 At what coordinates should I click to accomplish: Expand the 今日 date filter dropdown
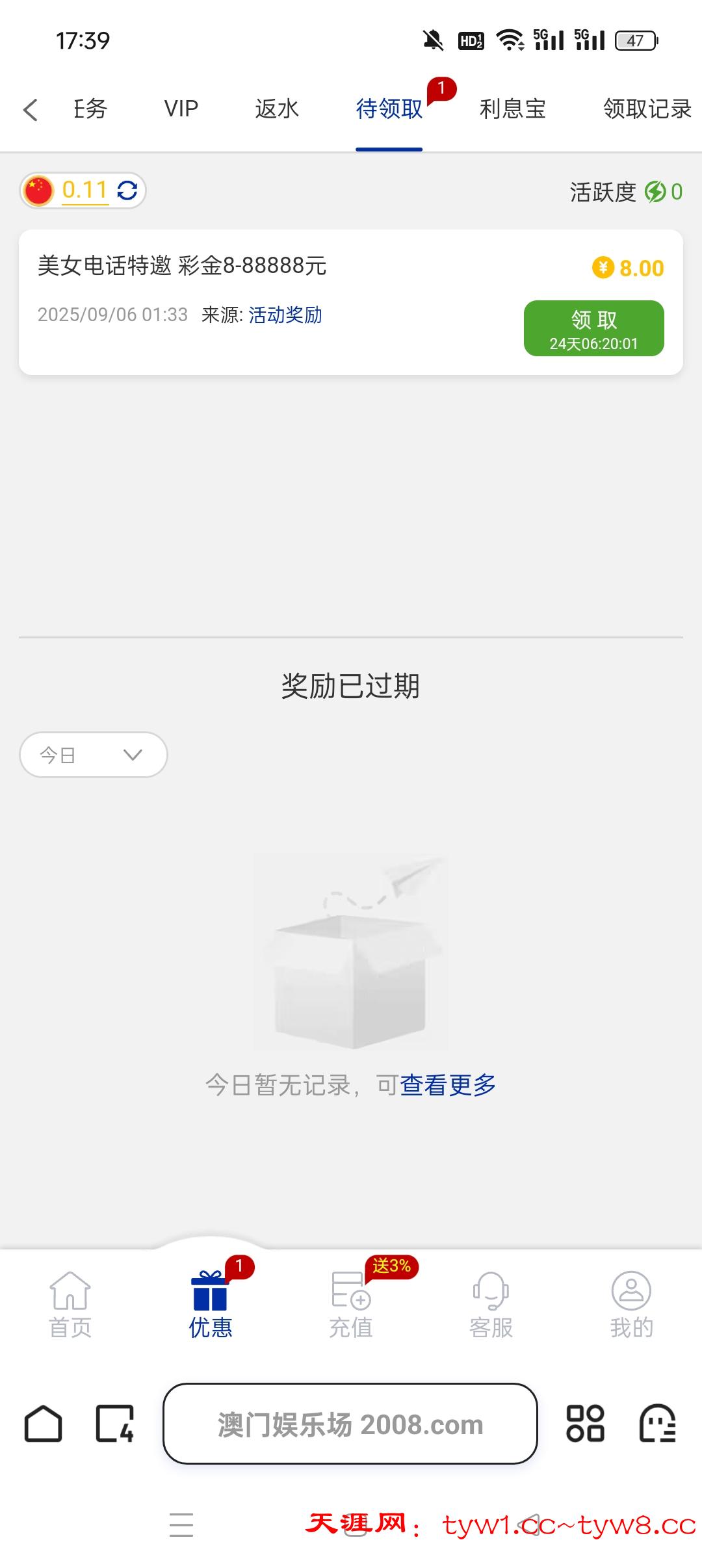coord(92,754)
